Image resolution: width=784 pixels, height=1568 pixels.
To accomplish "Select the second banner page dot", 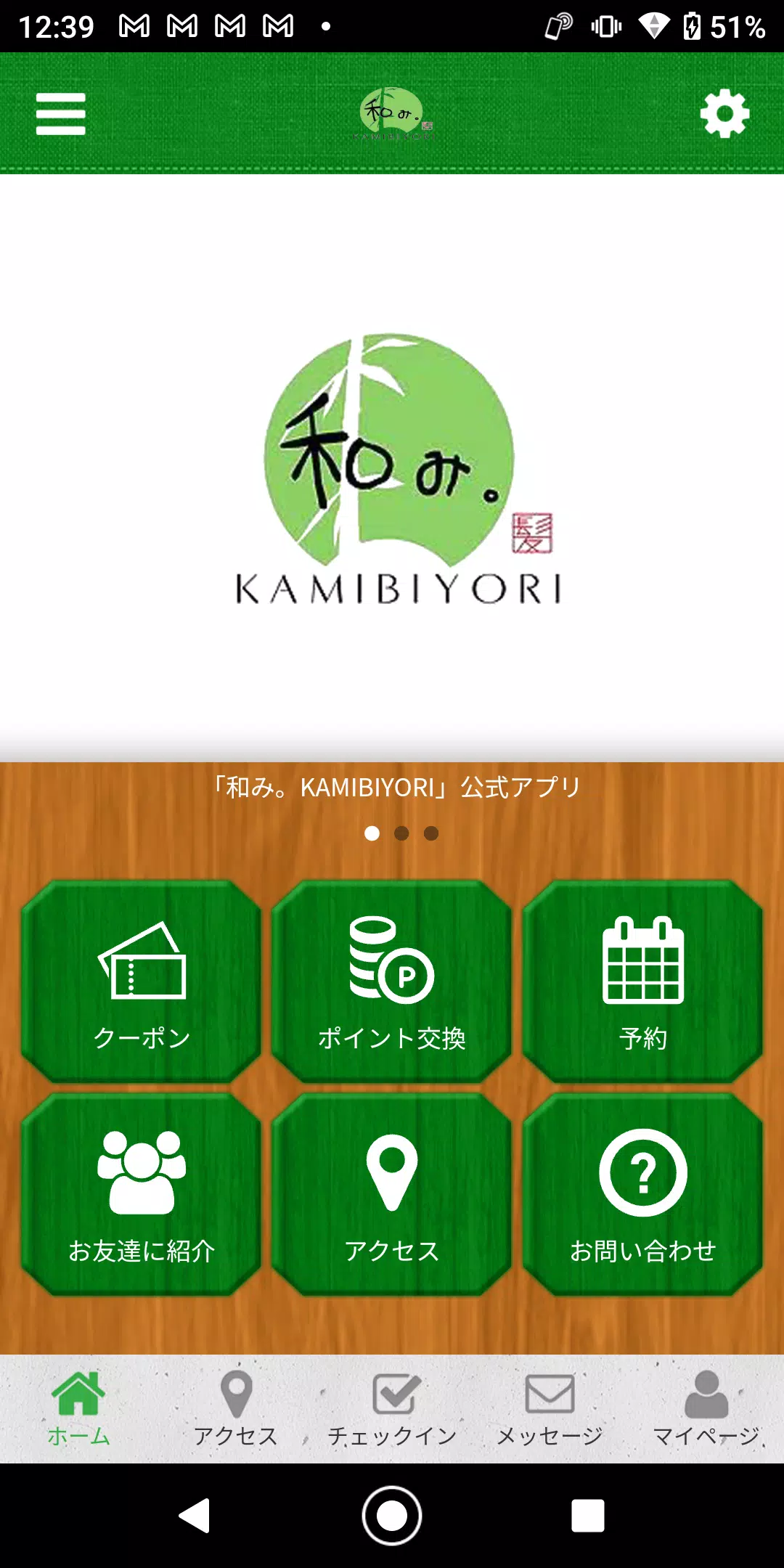I will point(401,833).
